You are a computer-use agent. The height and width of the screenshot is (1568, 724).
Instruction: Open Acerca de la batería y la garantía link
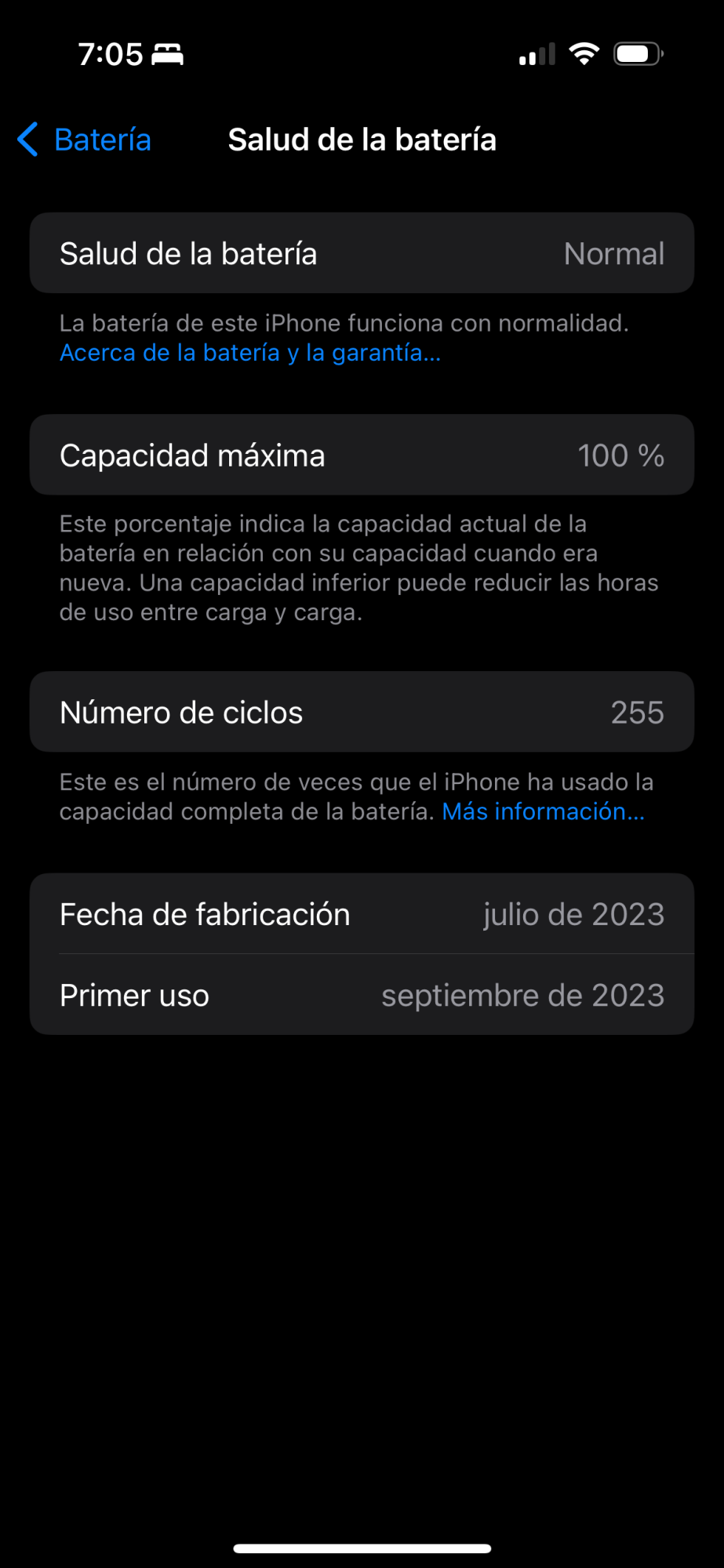click(249, 353)
